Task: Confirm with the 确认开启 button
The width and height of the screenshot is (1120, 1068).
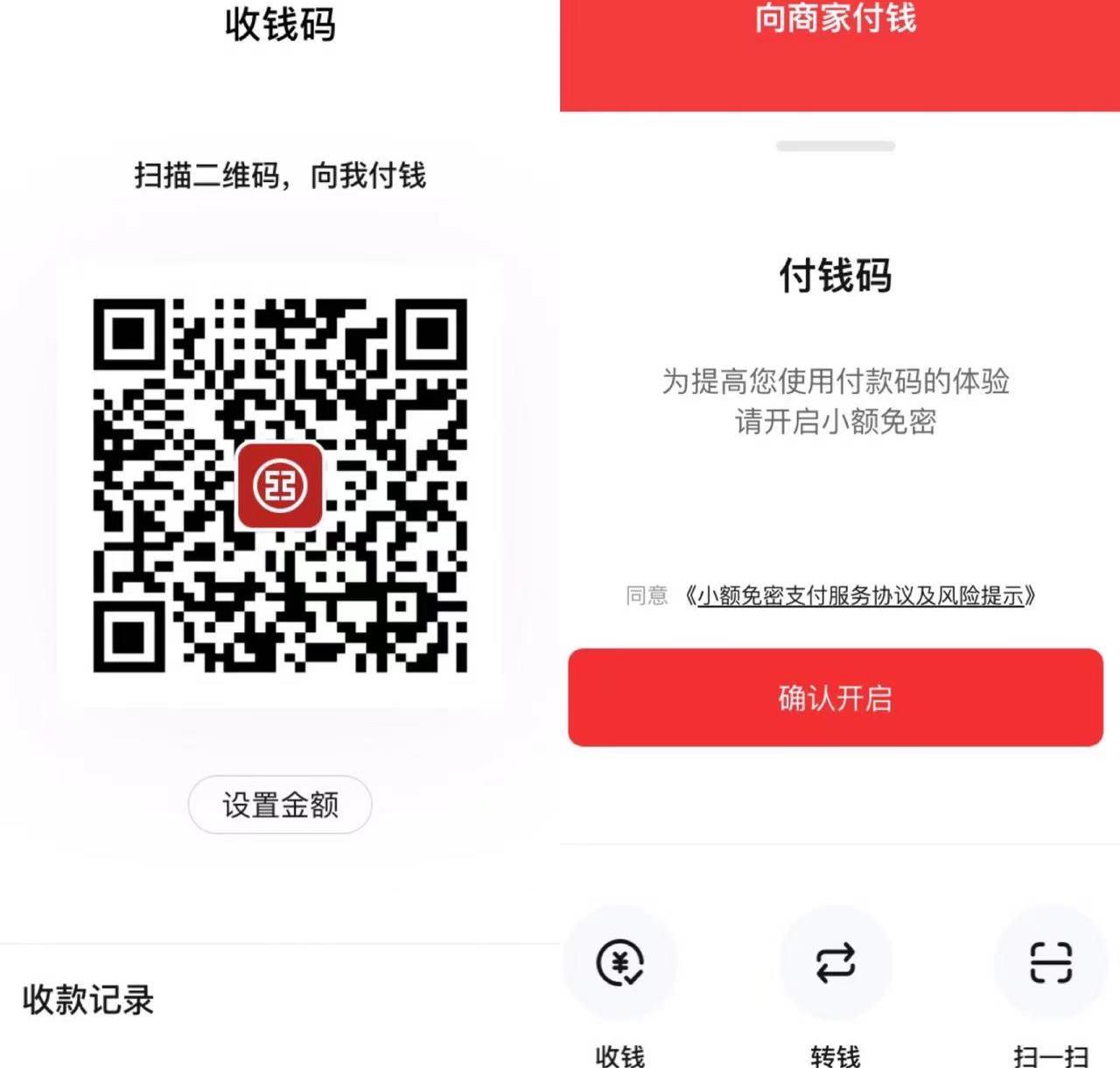Action: pyautogui.click(x=835, y=698)
